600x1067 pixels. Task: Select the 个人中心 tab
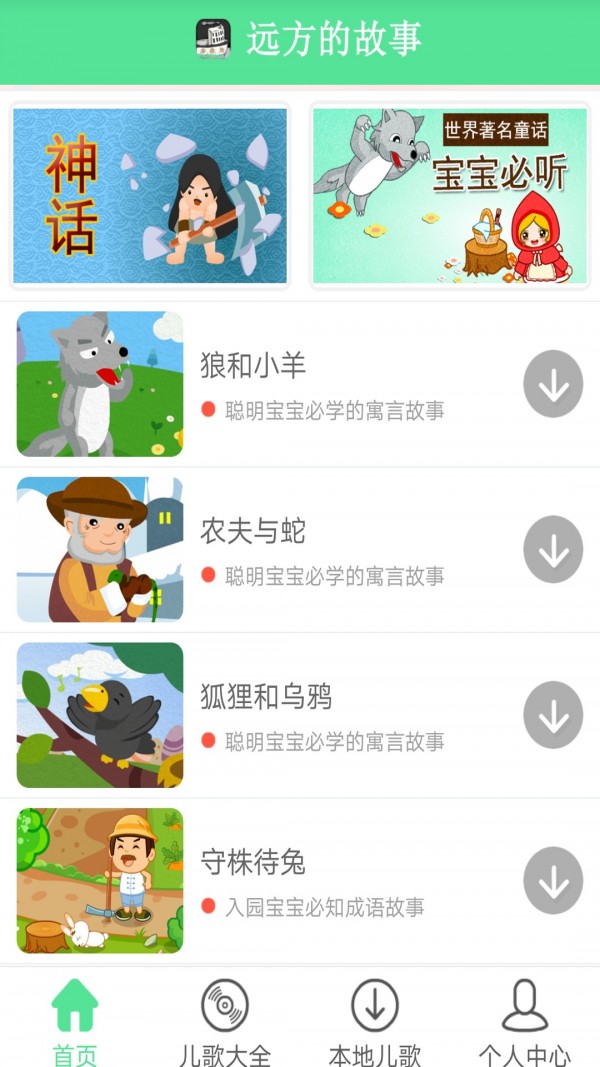point(525,1020)
